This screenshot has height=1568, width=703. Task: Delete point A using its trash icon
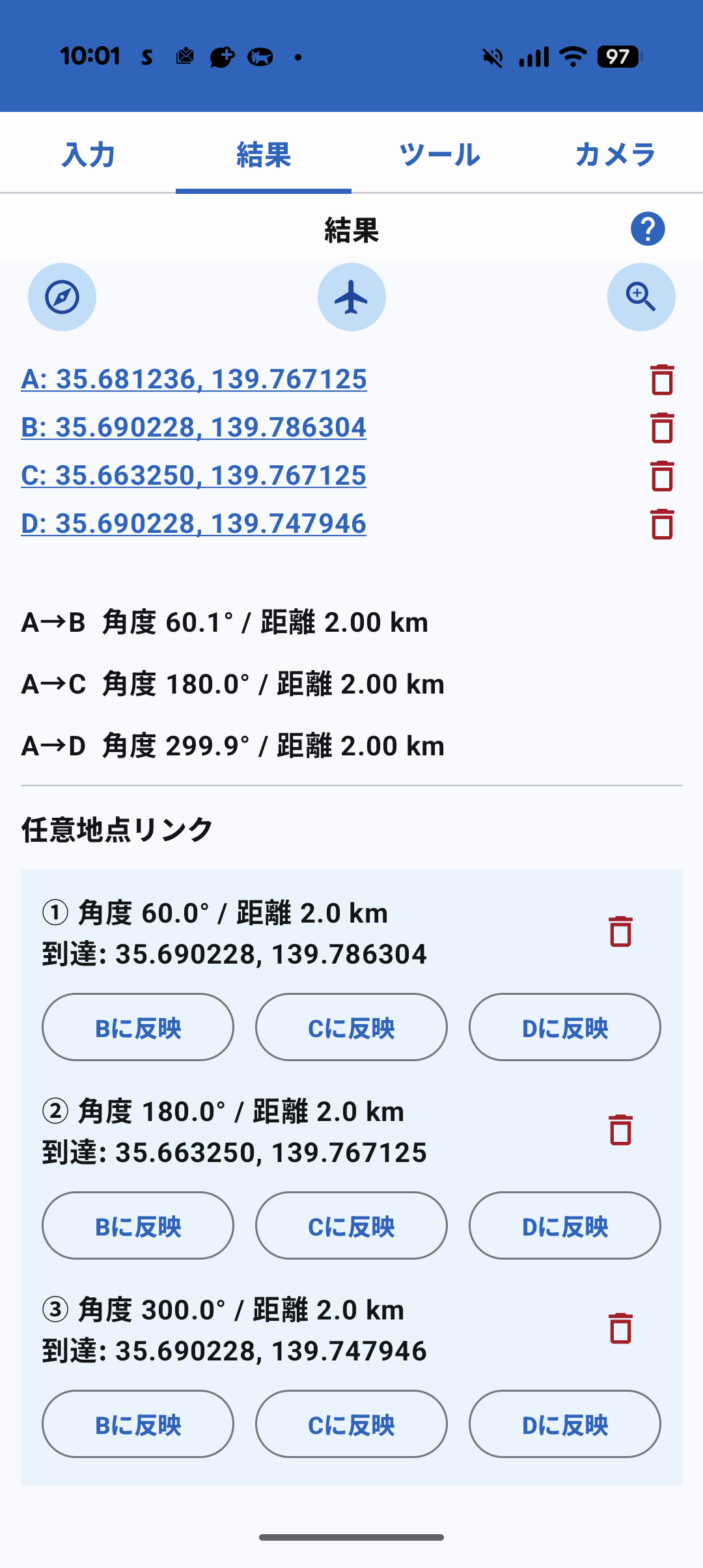point(662,381)
